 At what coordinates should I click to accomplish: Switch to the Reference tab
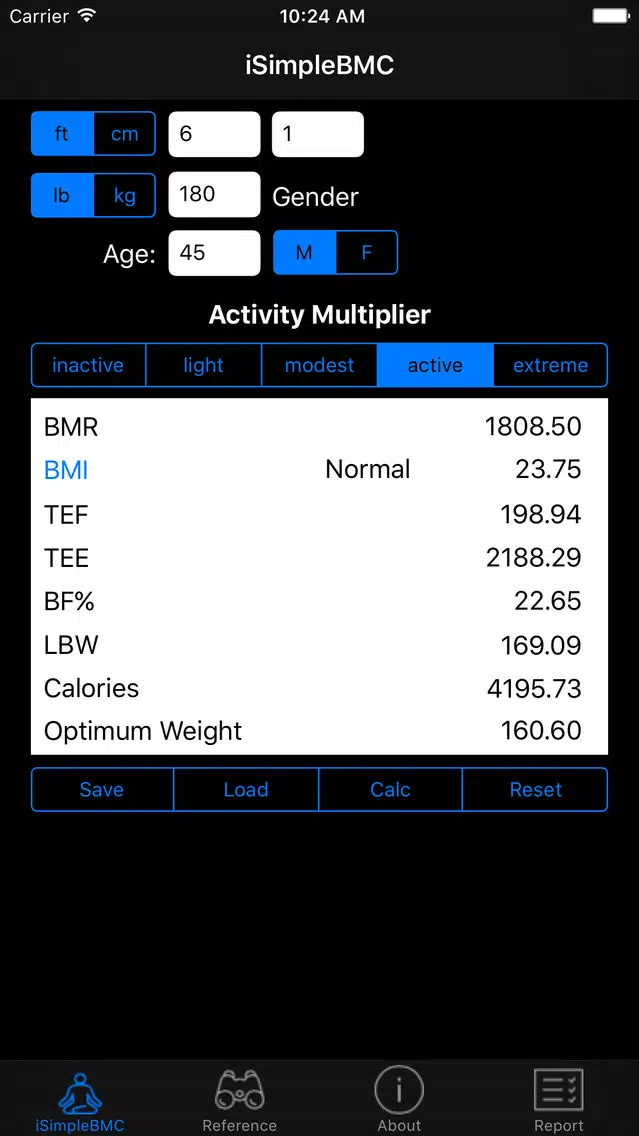point(240,1100)
